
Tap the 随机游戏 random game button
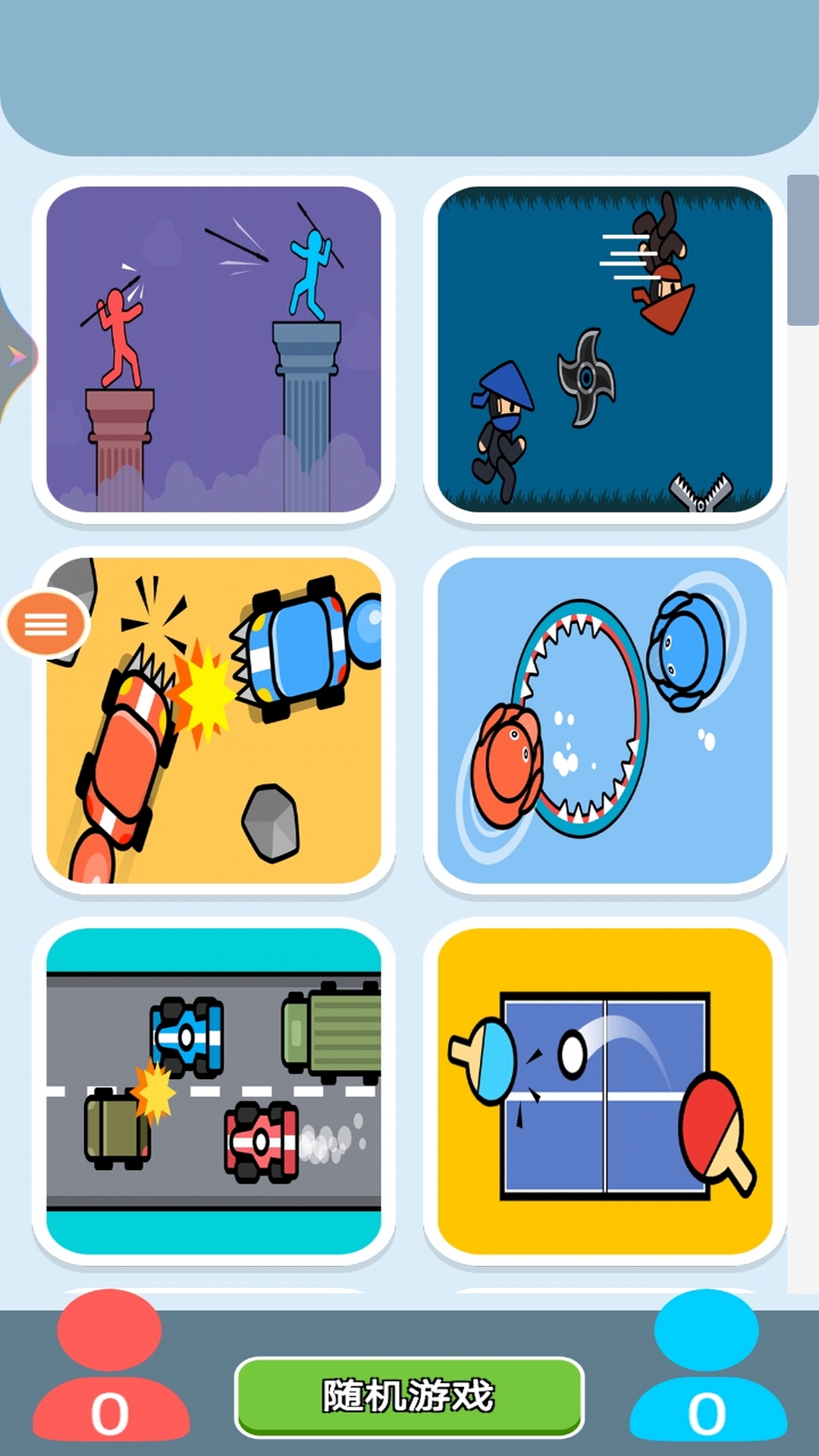(409, 1396)
